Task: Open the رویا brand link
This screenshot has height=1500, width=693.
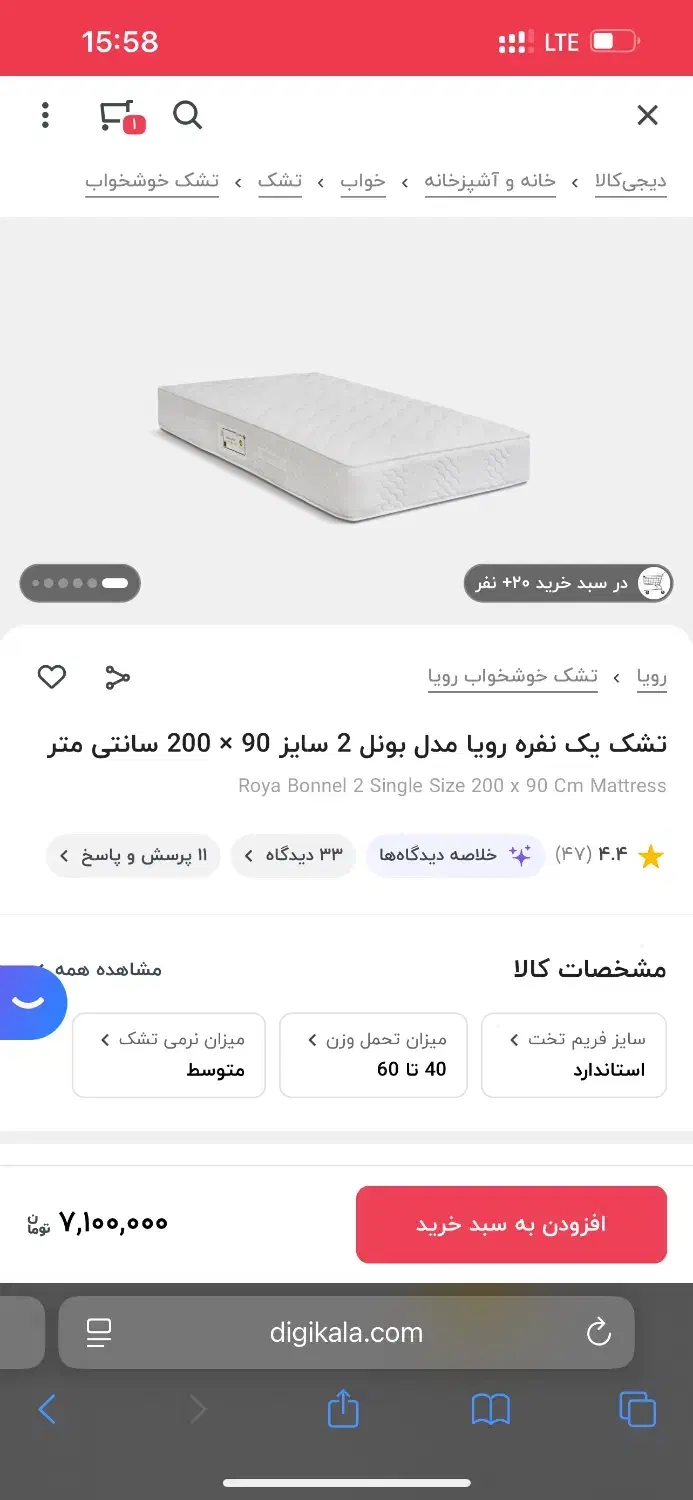Action: (x=651, y=677)
